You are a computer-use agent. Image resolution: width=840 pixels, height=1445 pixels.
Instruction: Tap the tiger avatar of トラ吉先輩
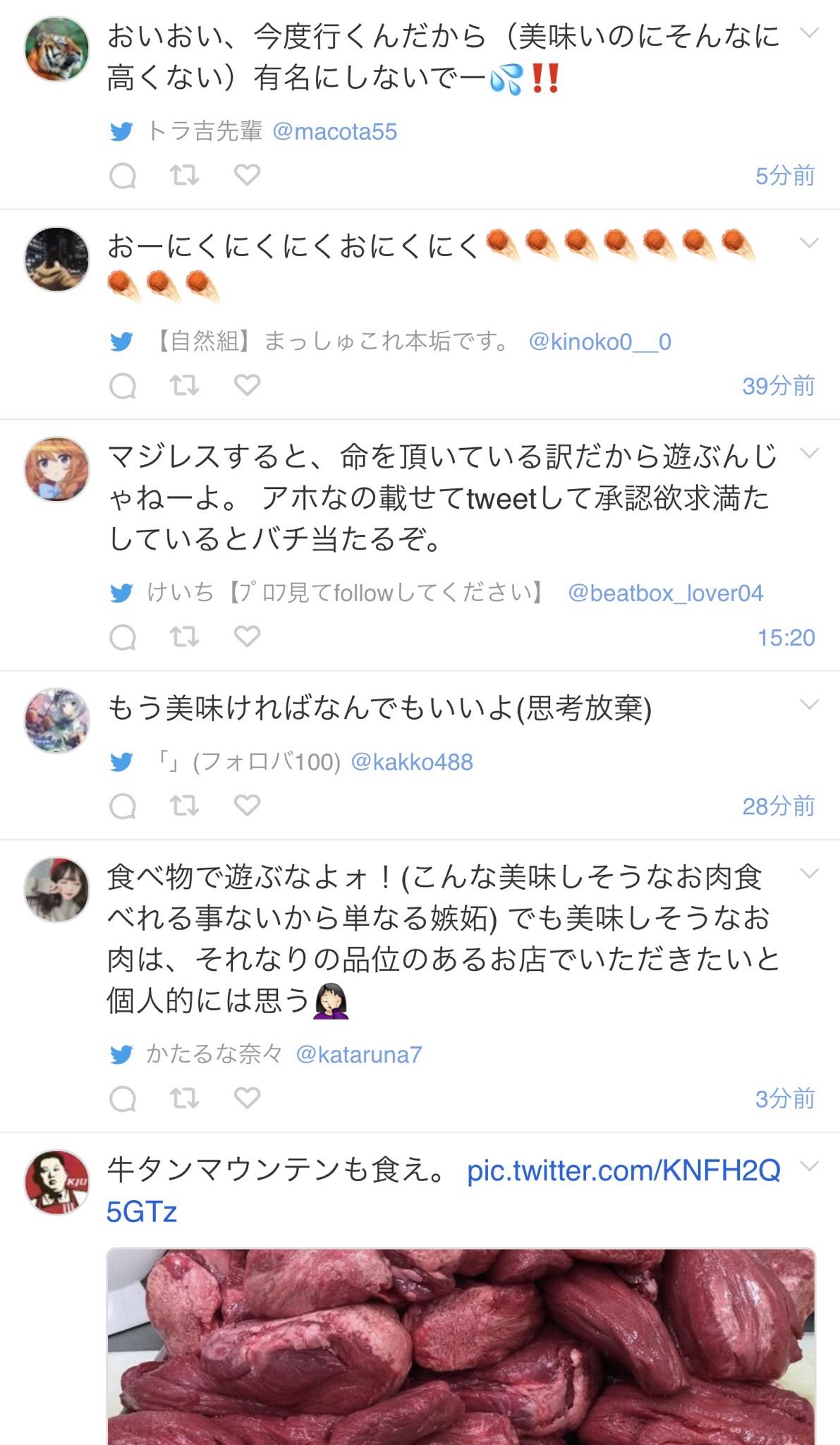pyautogui.click(x=57, y=49)
